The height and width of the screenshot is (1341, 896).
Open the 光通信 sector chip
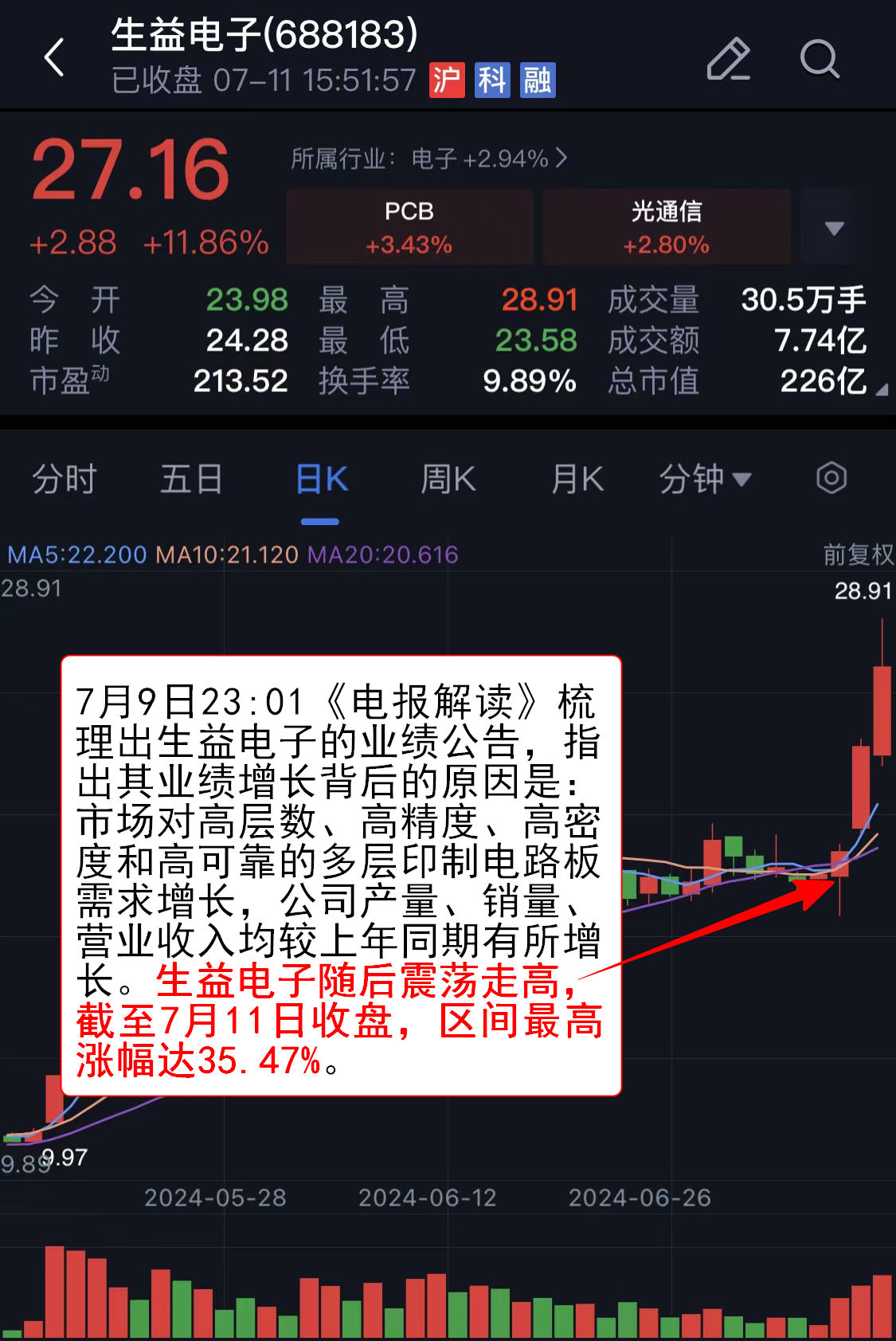pos(667,227)
